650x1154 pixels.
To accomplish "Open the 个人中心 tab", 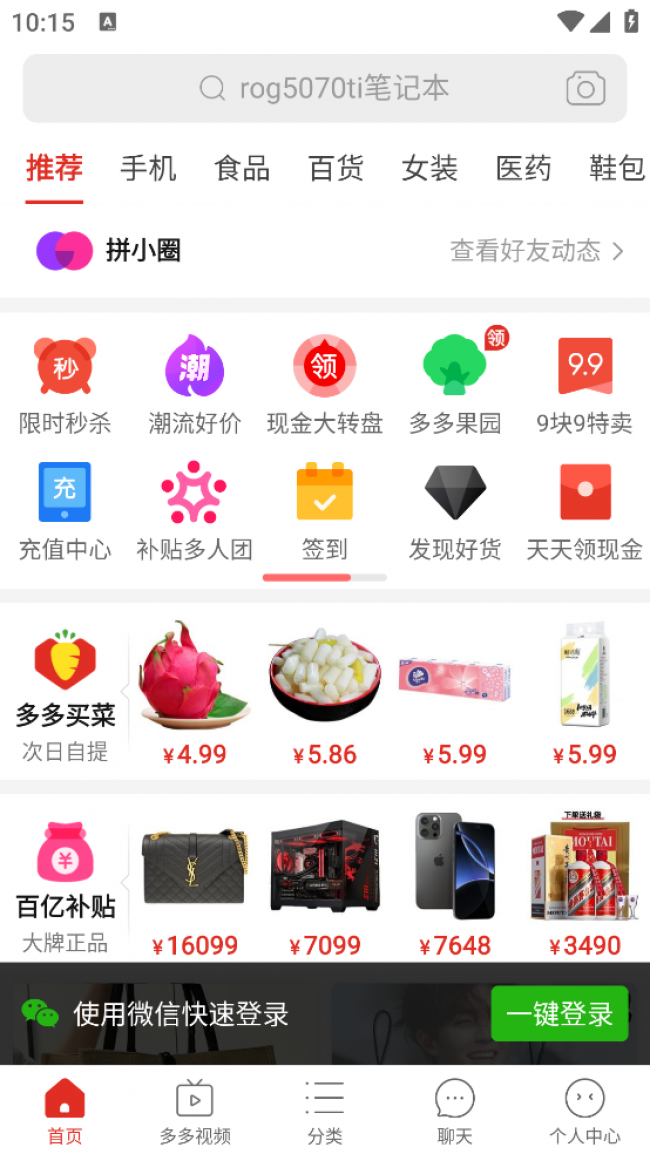I will (x=585, y=1110).
